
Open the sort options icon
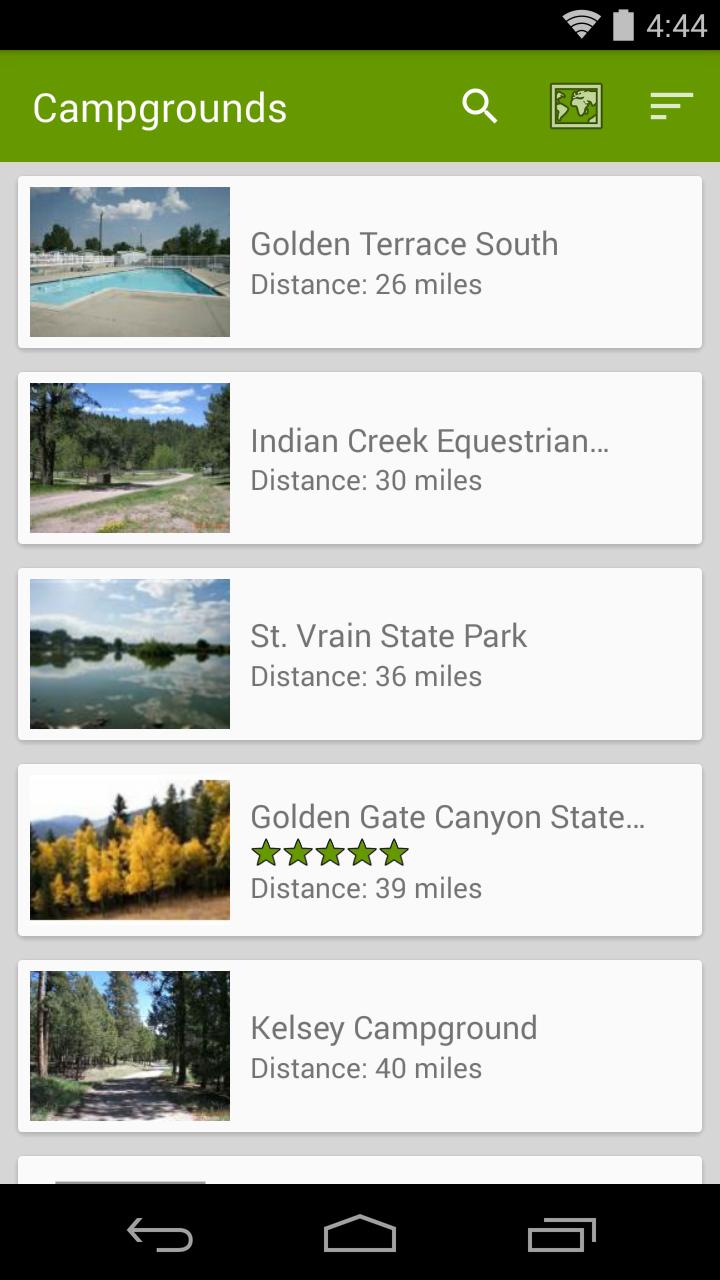[670, 105]
